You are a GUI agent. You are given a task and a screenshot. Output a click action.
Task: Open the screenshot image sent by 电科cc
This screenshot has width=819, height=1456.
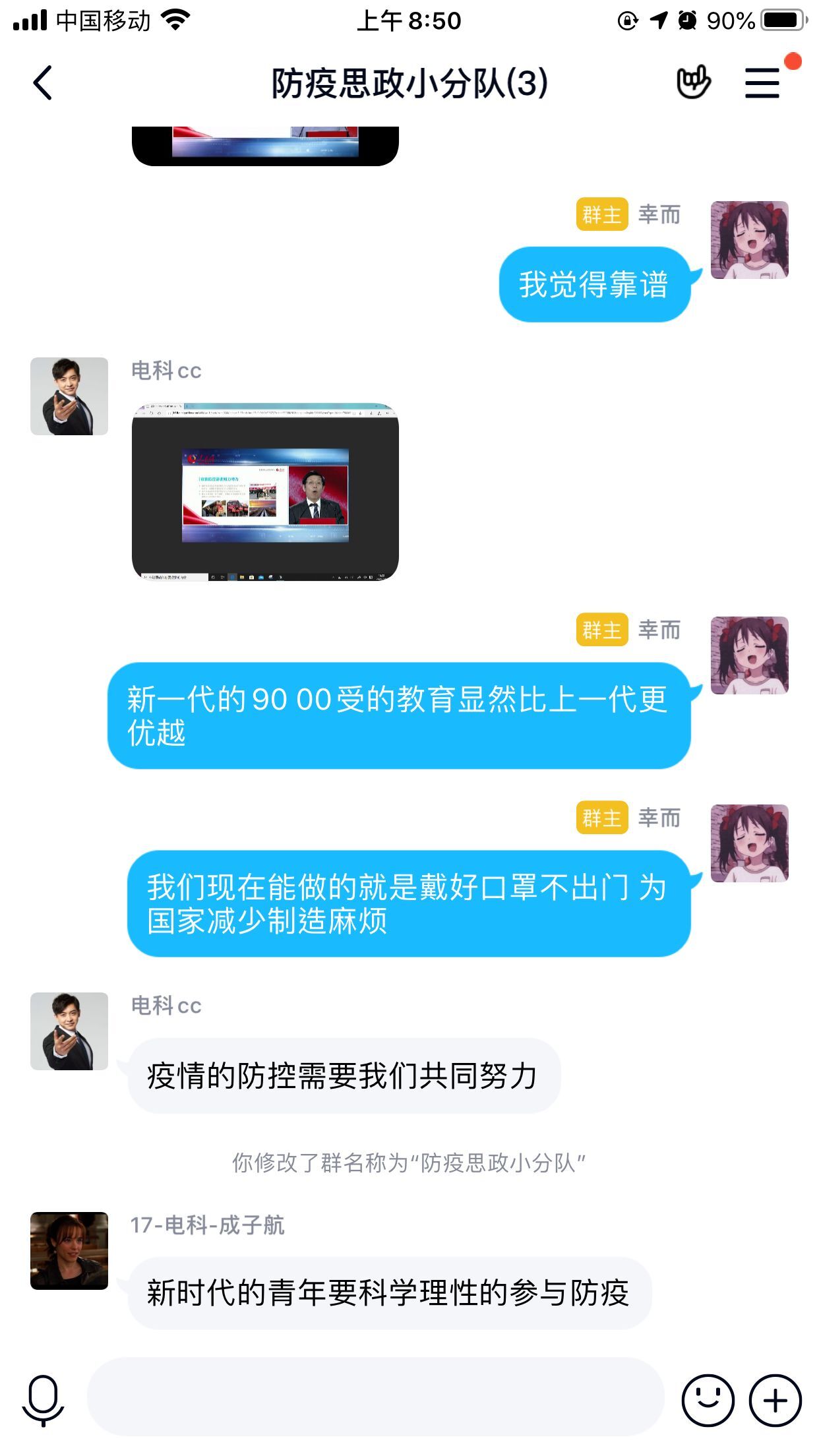point(265,492)
